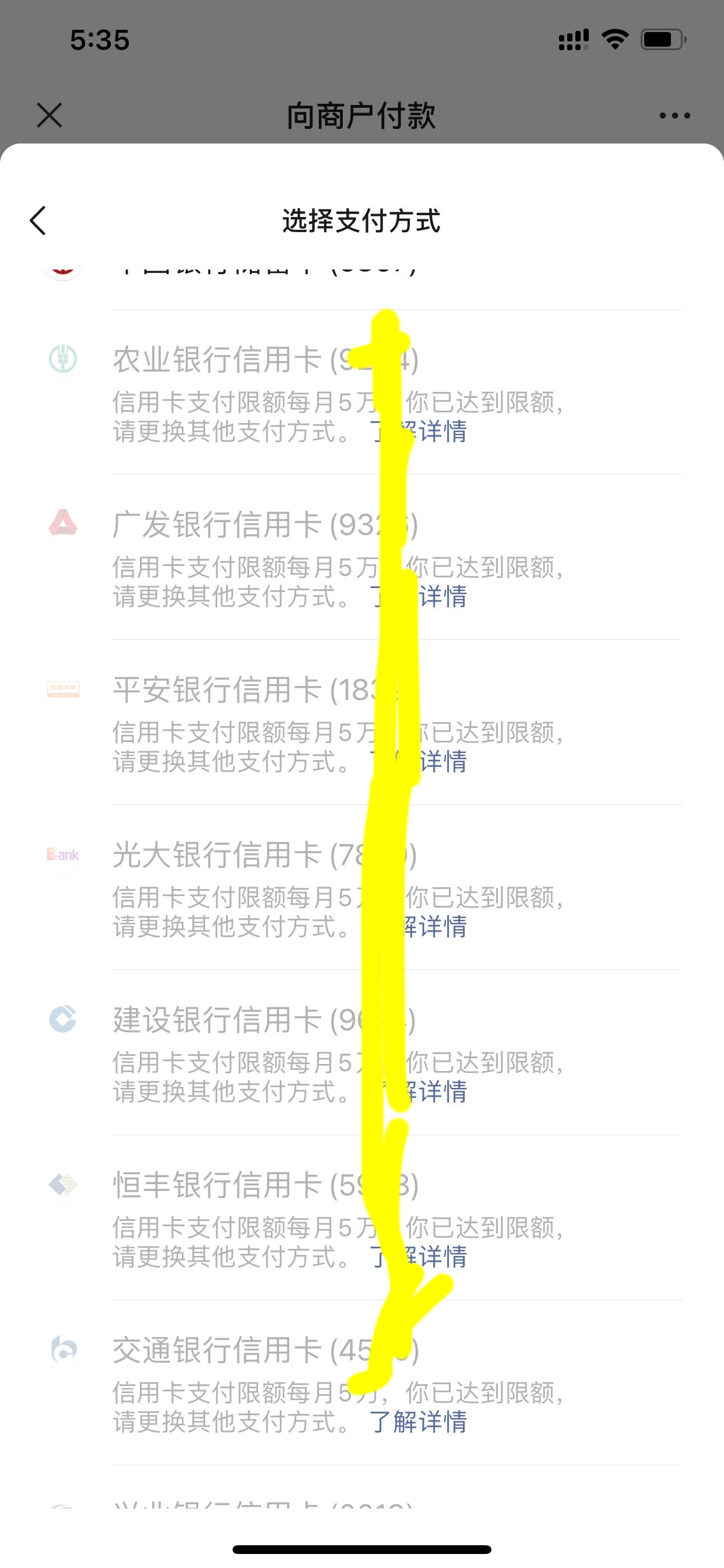Close the merchant payment page
Image resolution: width=724 pixels, height=1568 pixels.
[x=50, y=115]
